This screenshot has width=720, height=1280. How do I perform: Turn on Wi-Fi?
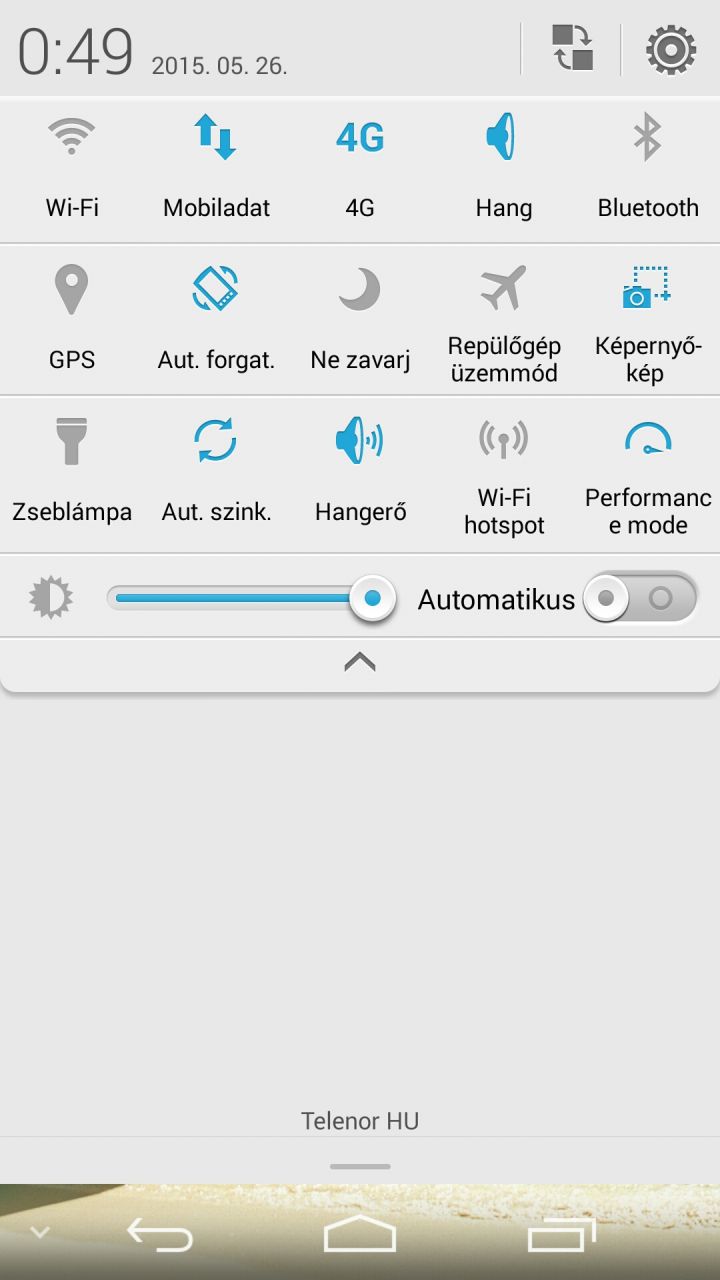coord(72,170)
